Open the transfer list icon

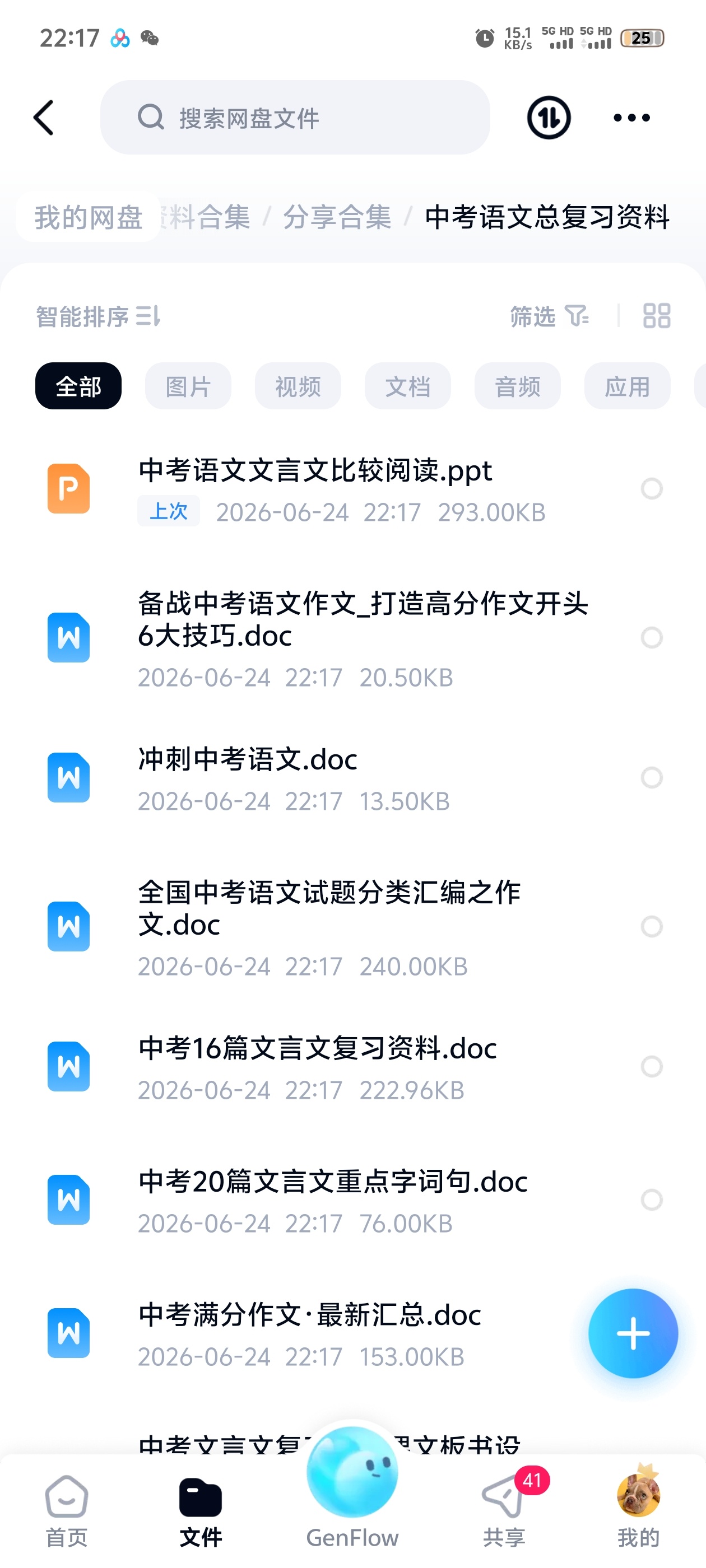click(x=548, y=118)
